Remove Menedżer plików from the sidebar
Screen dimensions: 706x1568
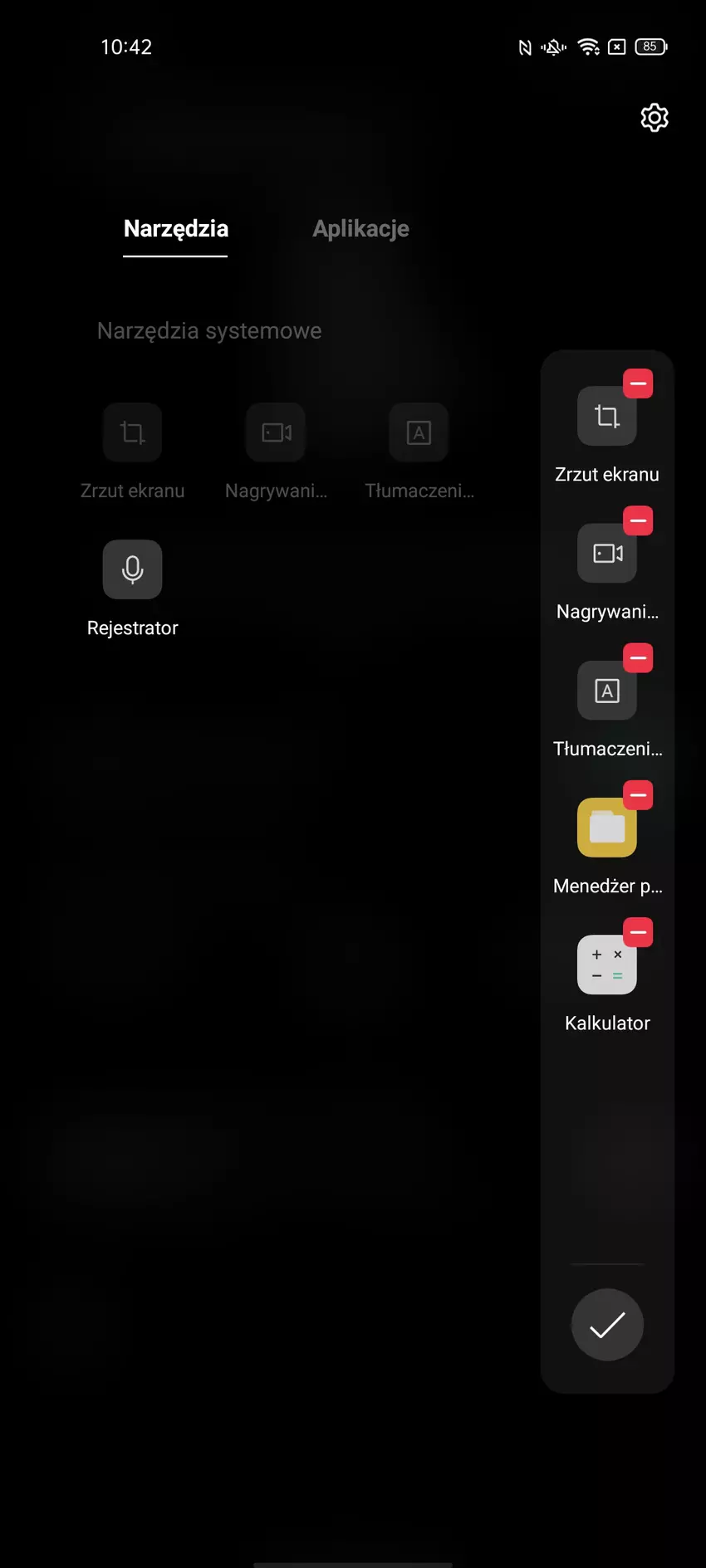[x=638, y=795]
